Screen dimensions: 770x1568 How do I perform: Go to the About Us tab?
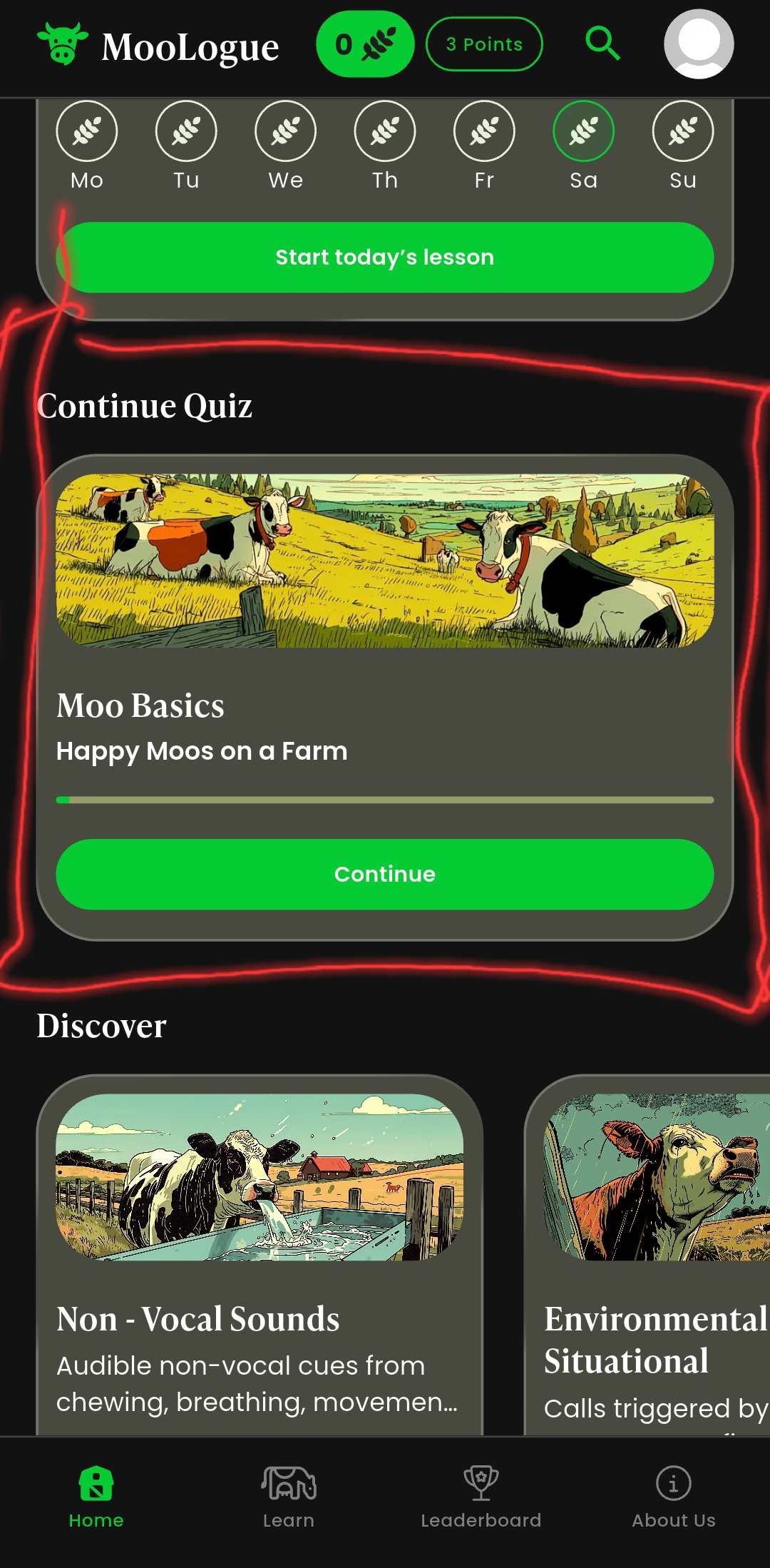[673, 1497]
